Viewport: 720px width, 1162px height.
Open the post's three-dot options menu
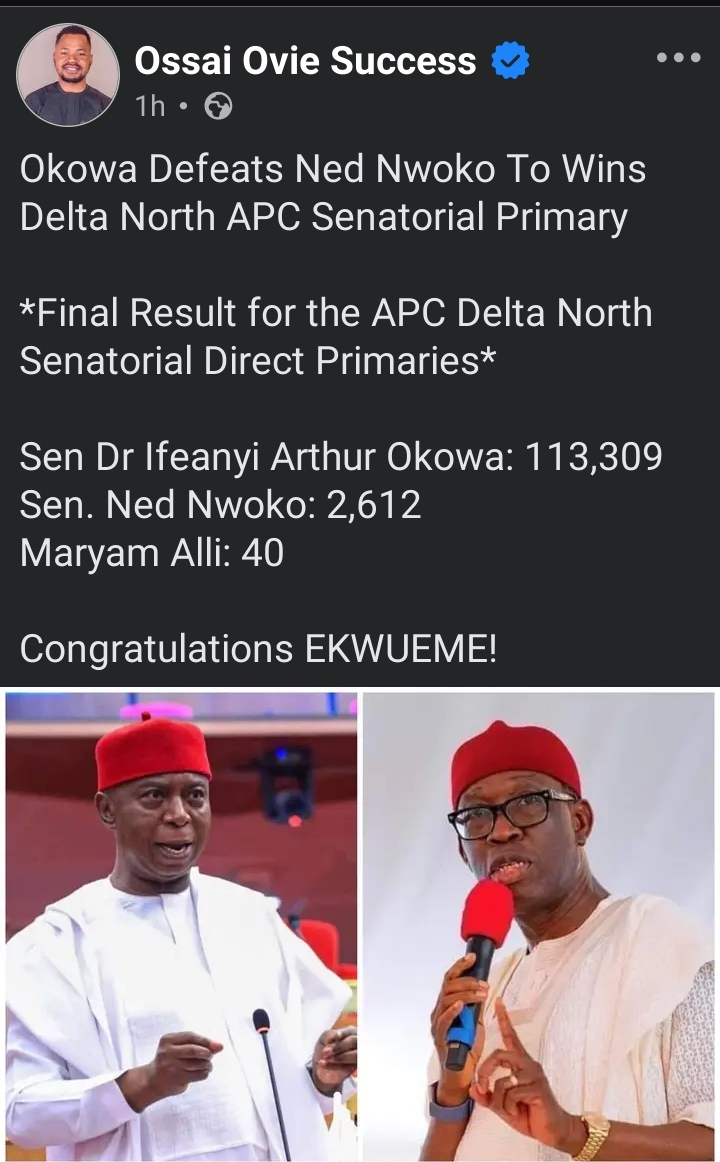[x=679, y=58]
